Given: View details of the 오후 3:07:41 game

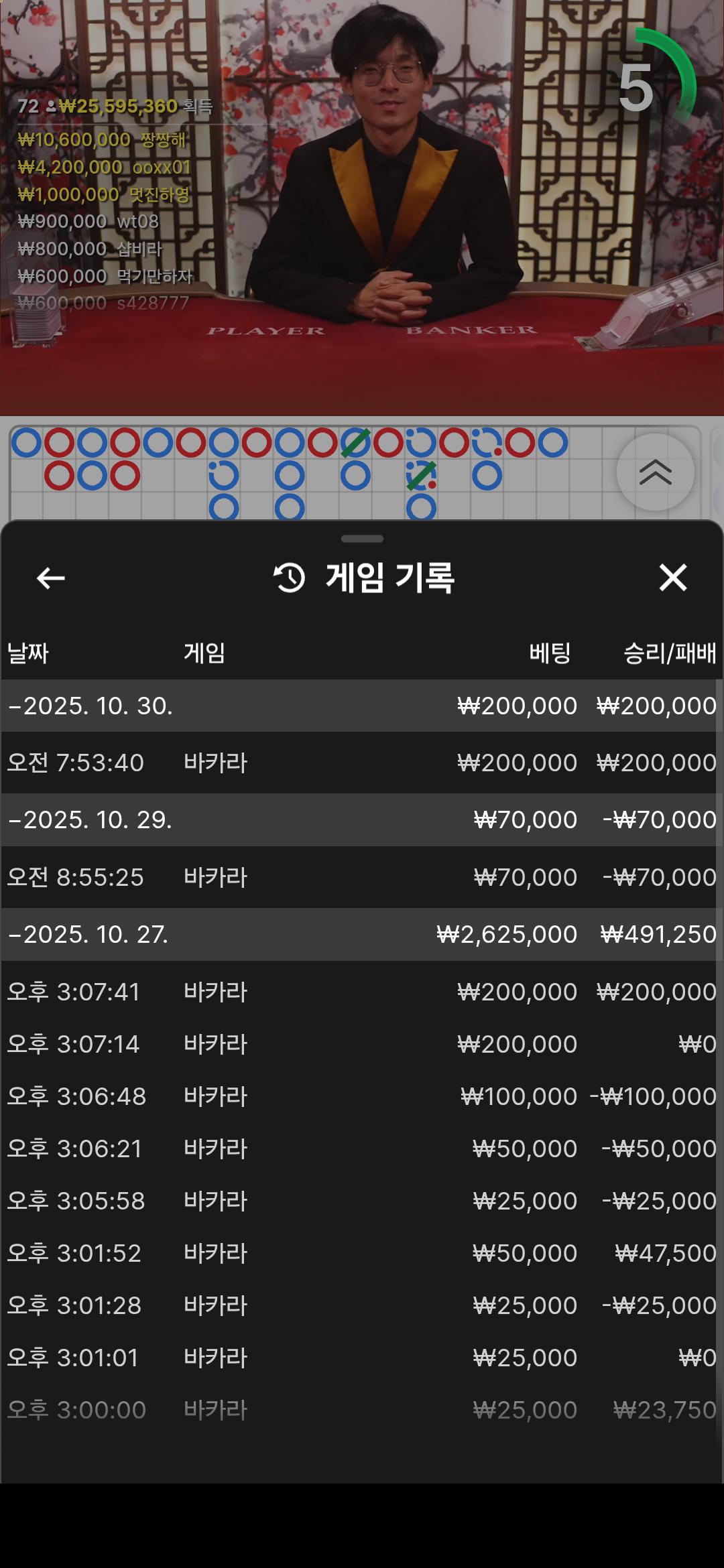Looking at the screenshot, I should [362, 992].
